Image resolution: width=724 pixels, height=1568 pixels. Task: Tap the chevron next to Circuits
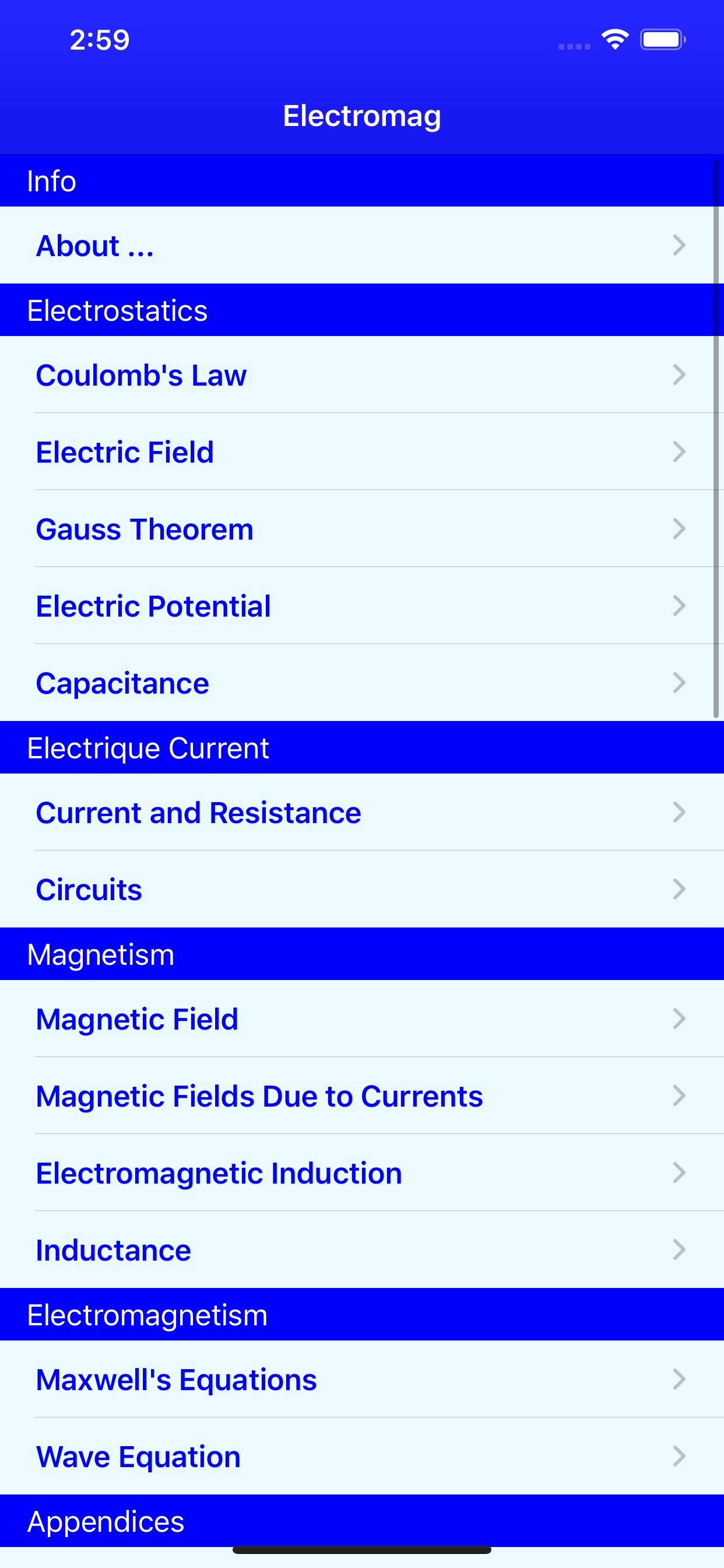coord(680,890)
